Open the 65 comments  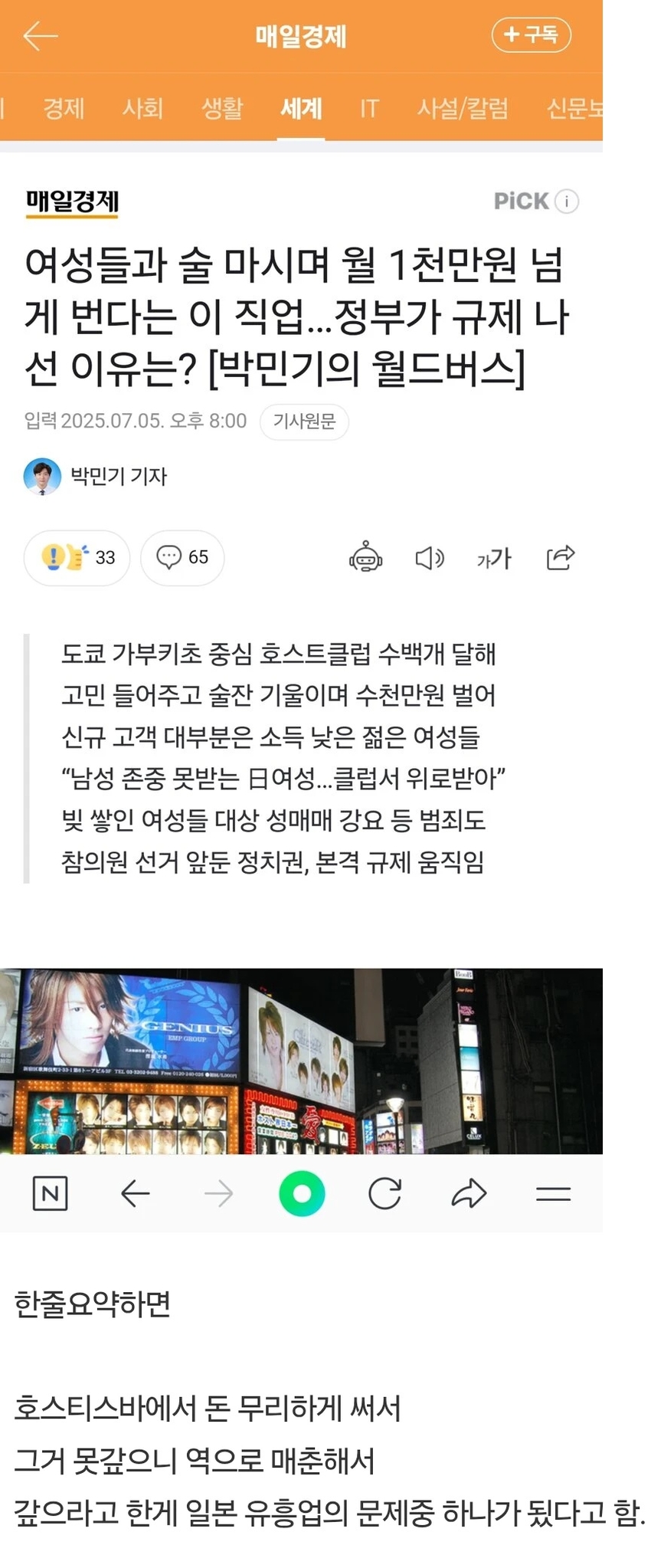182,557
